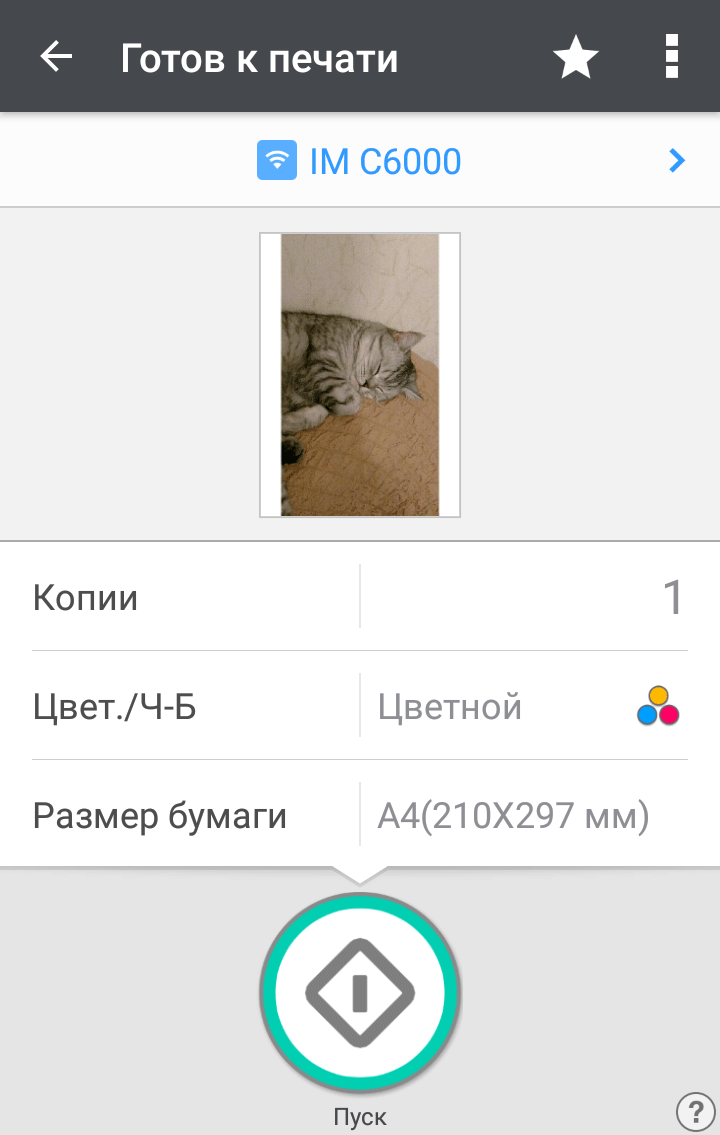This screenshot has width=720, height=1135.
Task: Start printing with the Пуск button
Action: point(360,993)
